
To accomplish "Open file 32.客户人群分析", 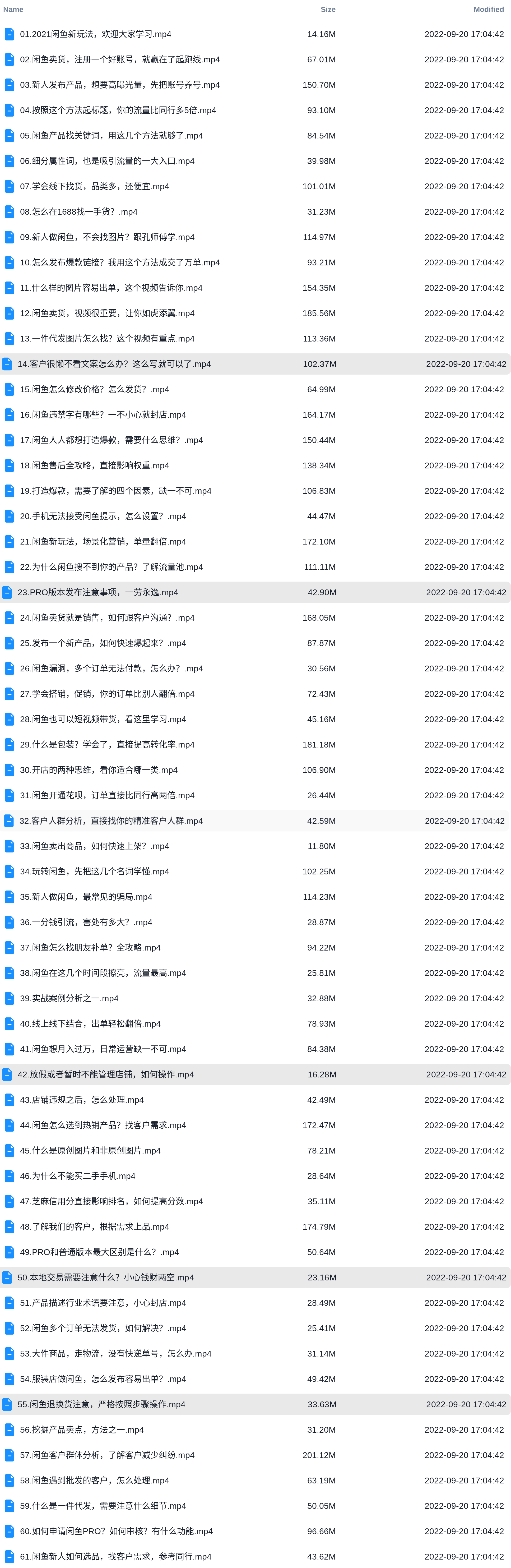I will coord(111,820).
